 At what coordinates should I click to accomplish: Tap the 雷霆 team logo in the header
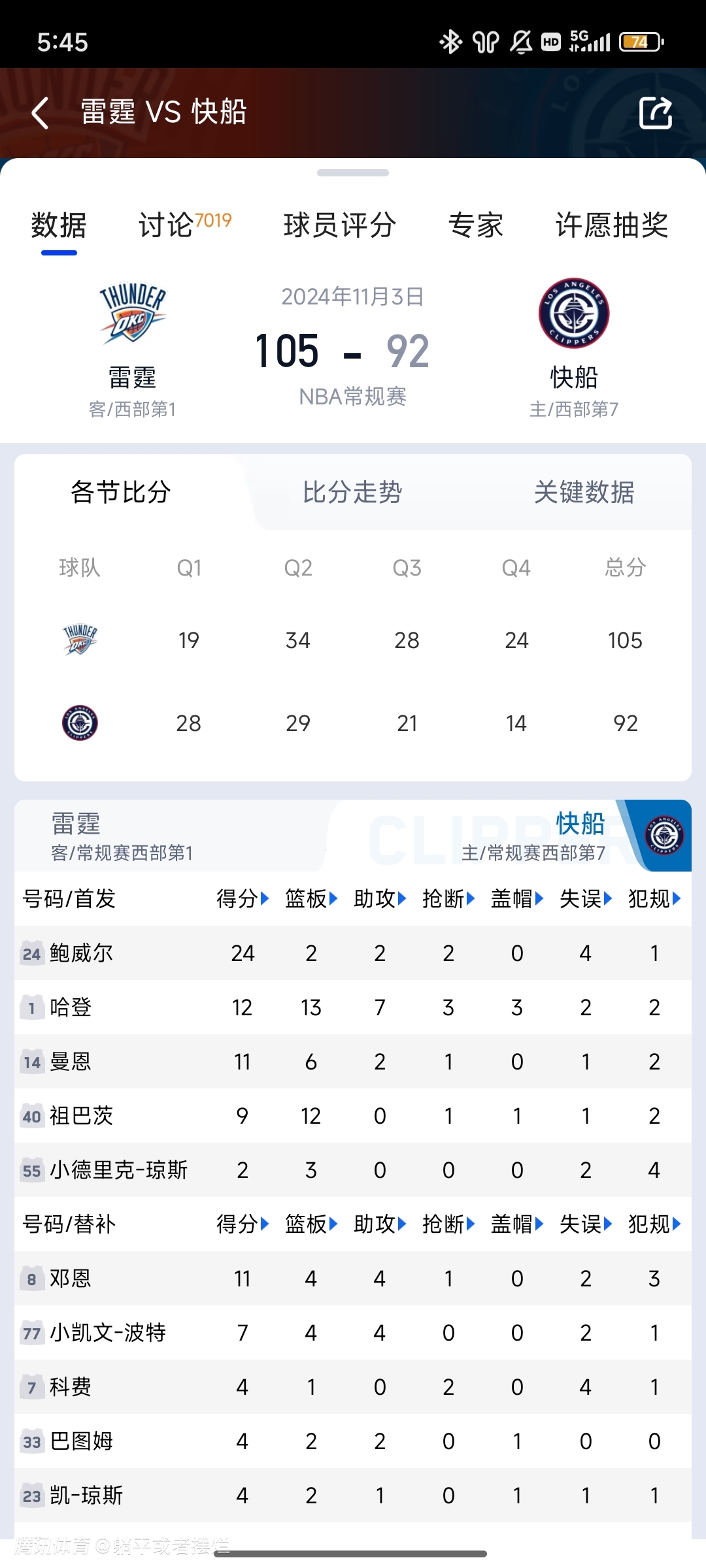[x=133, y=314]
